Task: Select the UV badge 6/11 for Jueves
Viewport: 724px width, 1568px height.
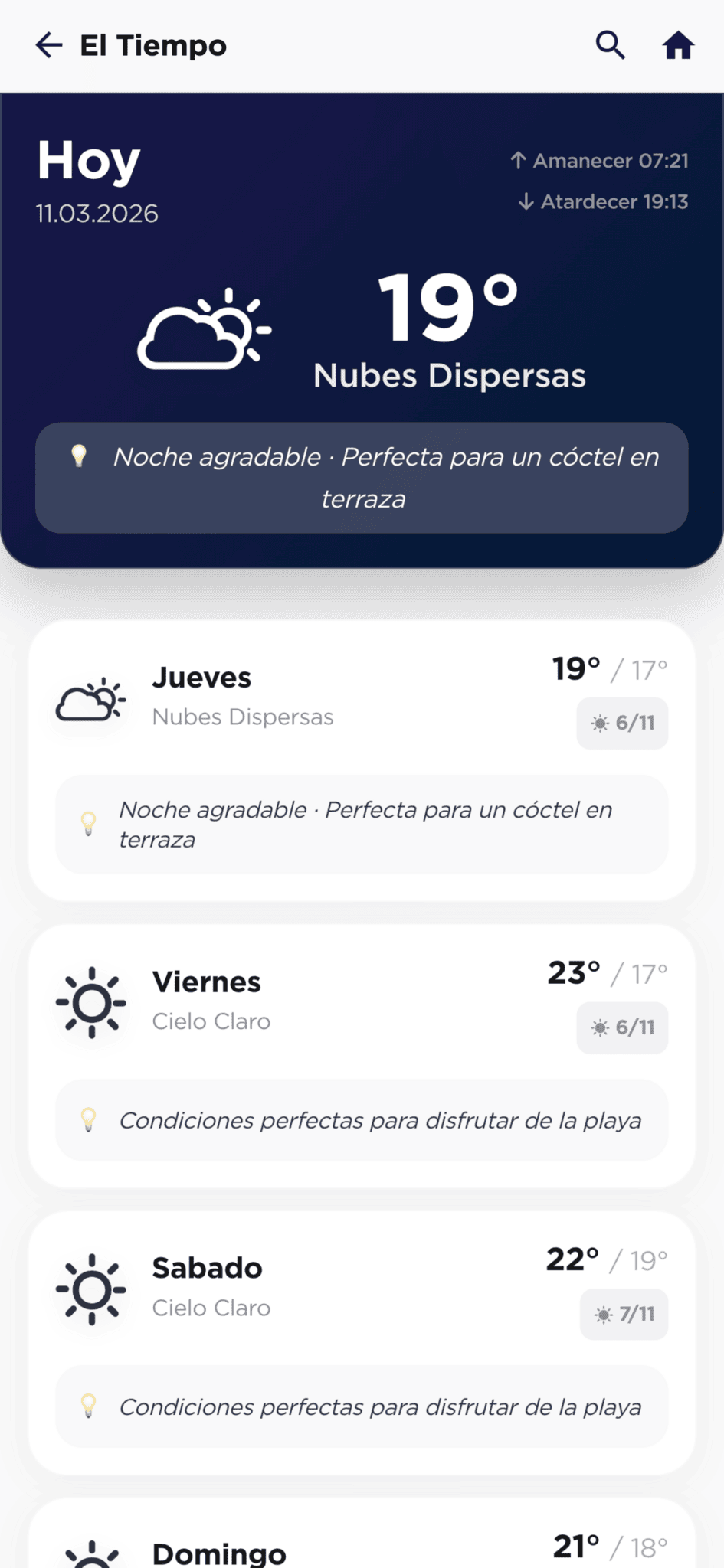Action: [x=621, y=723]
